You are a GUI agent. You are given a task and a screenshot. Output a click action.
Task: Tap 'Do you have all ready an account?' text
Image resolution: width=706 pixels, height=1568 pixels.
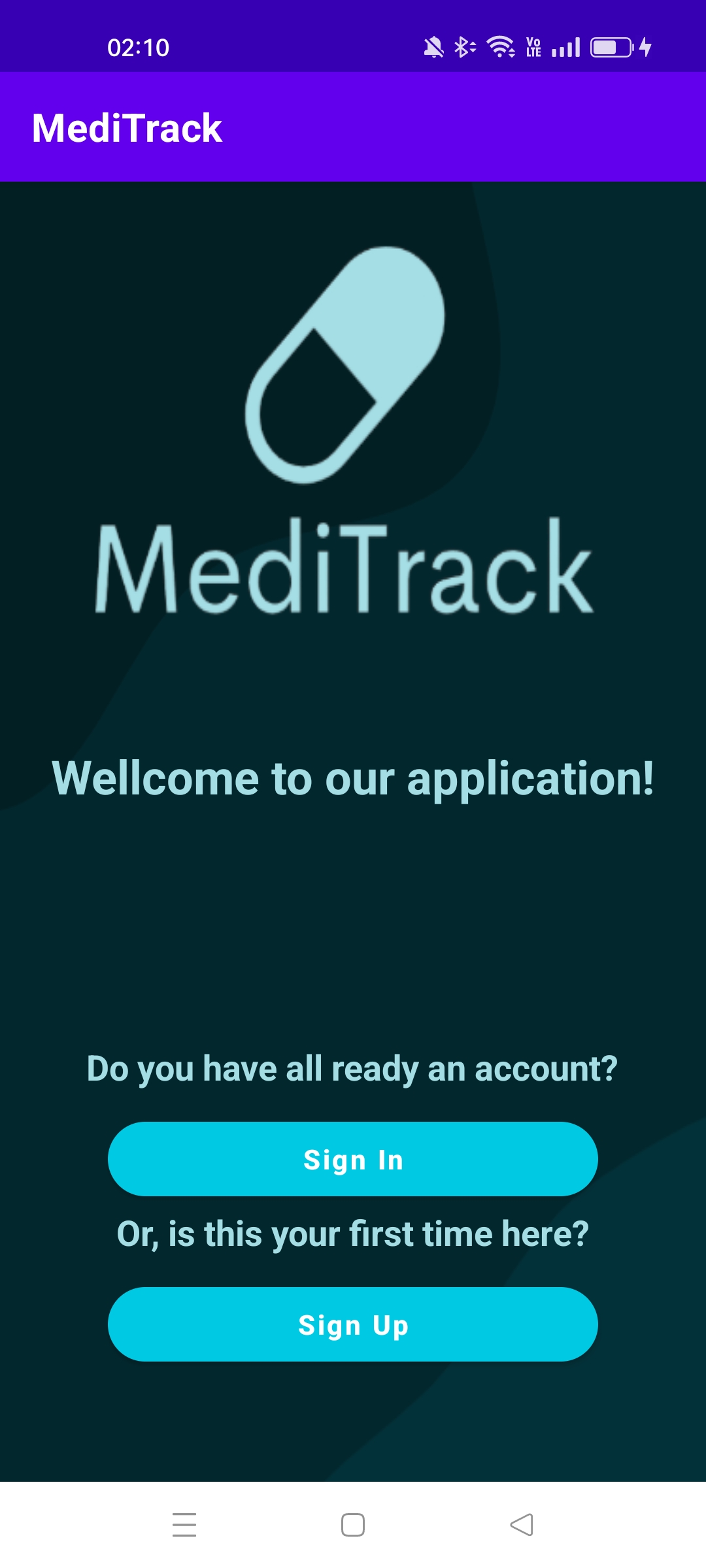tap(353, 1068)
